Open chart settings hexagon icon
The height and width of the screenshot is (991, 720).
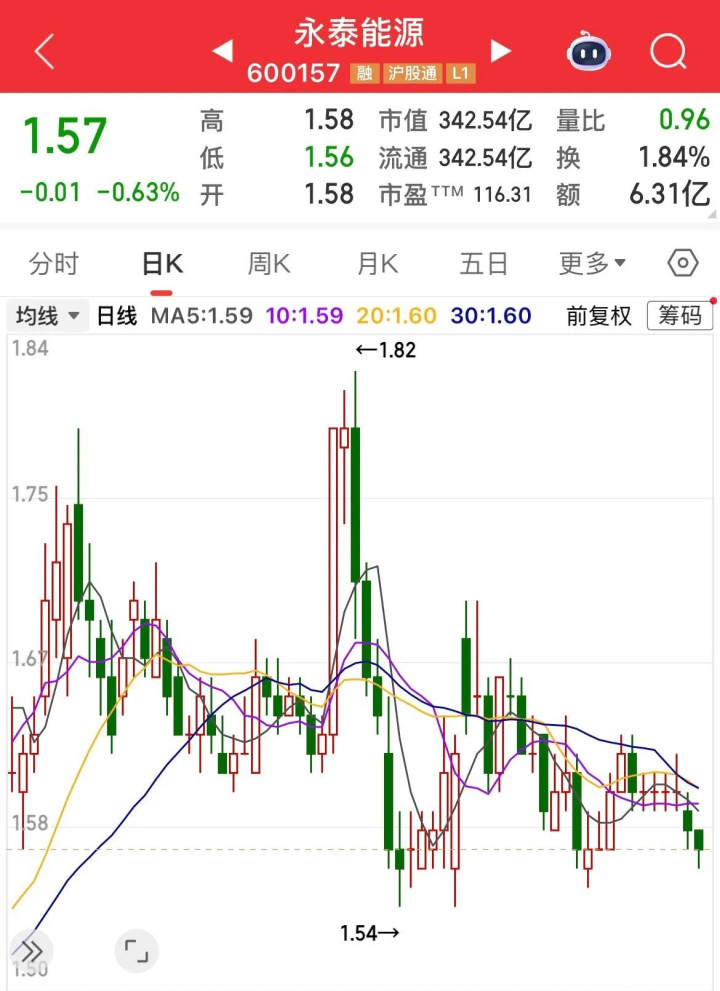tap(682, 264)
